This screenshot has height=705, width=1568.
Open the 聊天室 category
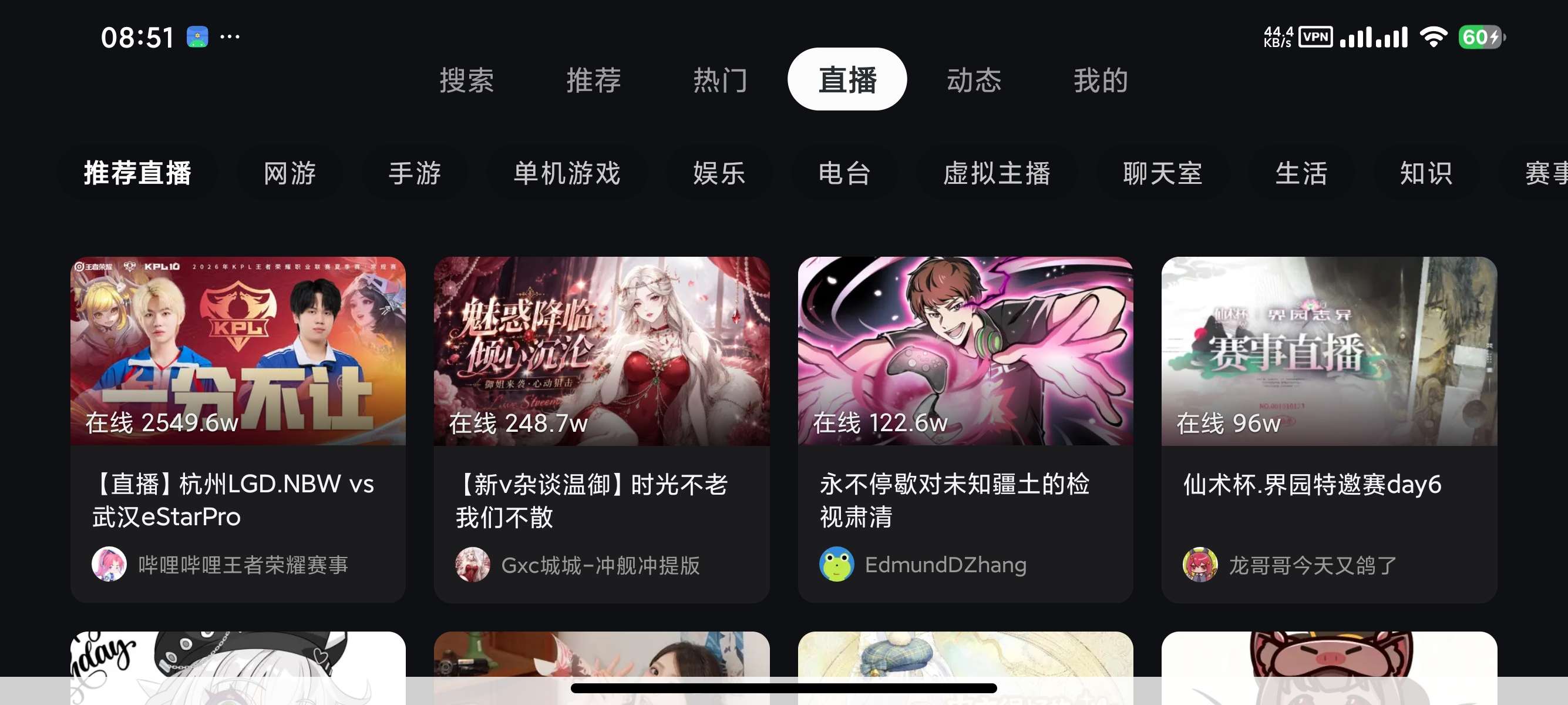tap(1162, 173)
